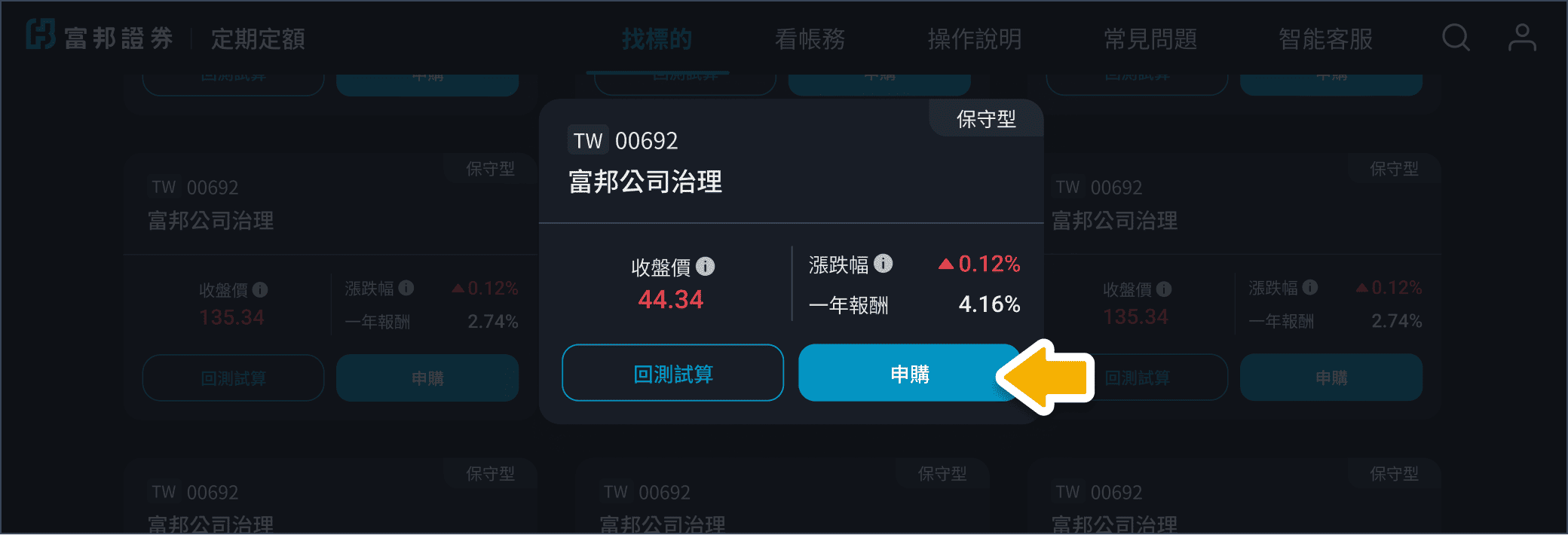The width and height of the screenshot is (1568, 535).
Task: Open 回測試算 on the 44.34 card
Action: 672,374
